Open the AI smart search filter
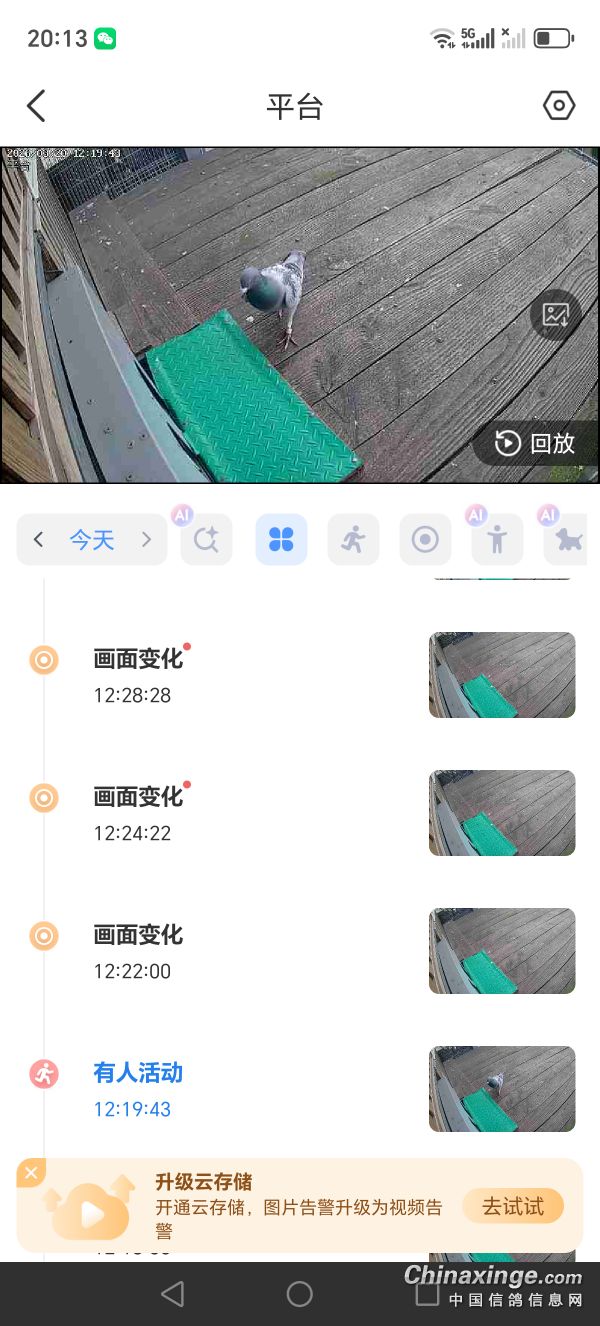600x1326 pixels. (206, 540)
